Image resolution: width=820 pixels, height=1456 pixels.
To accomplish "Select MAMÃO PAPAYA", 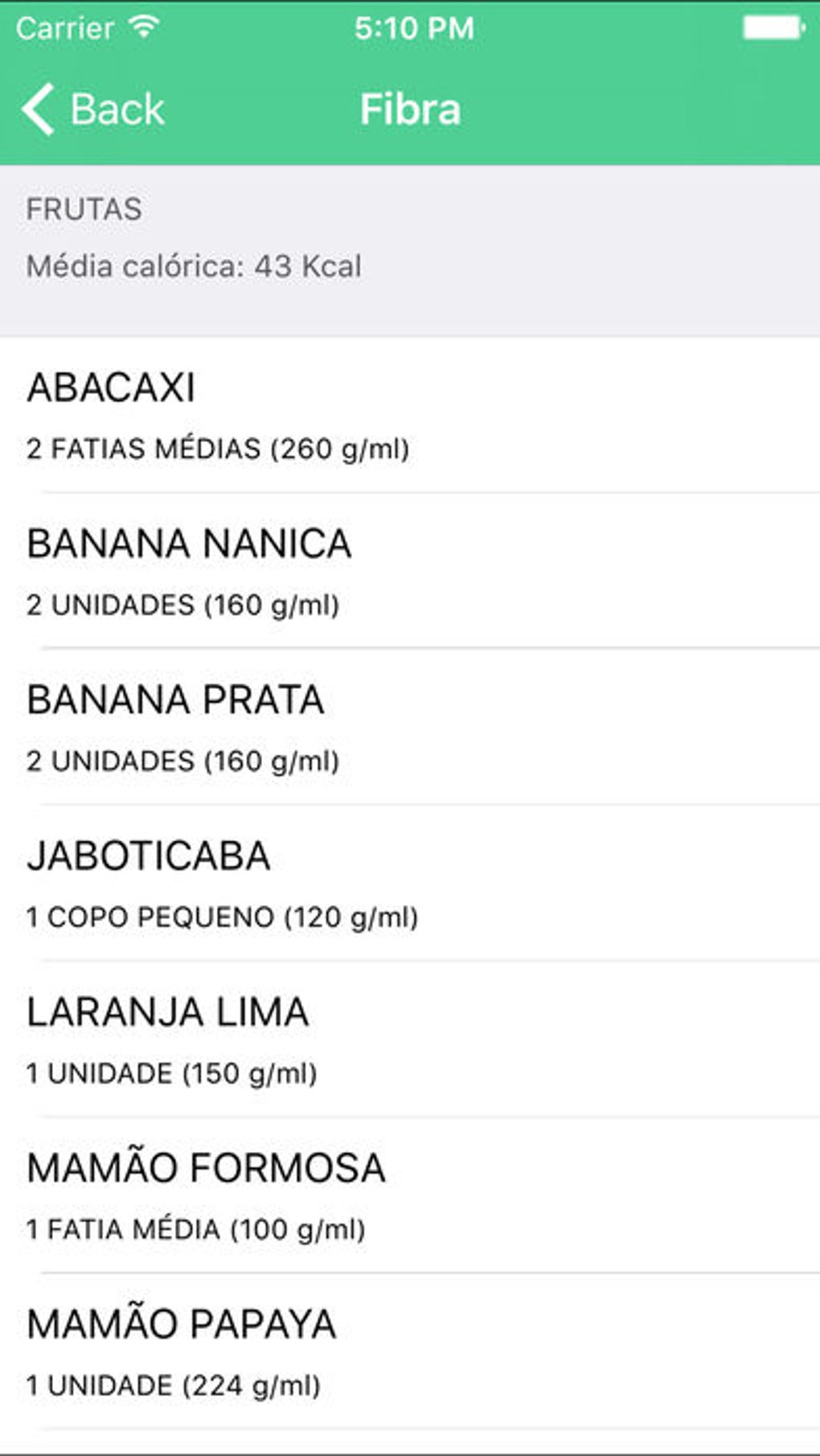I will [x=410, y=1351].
